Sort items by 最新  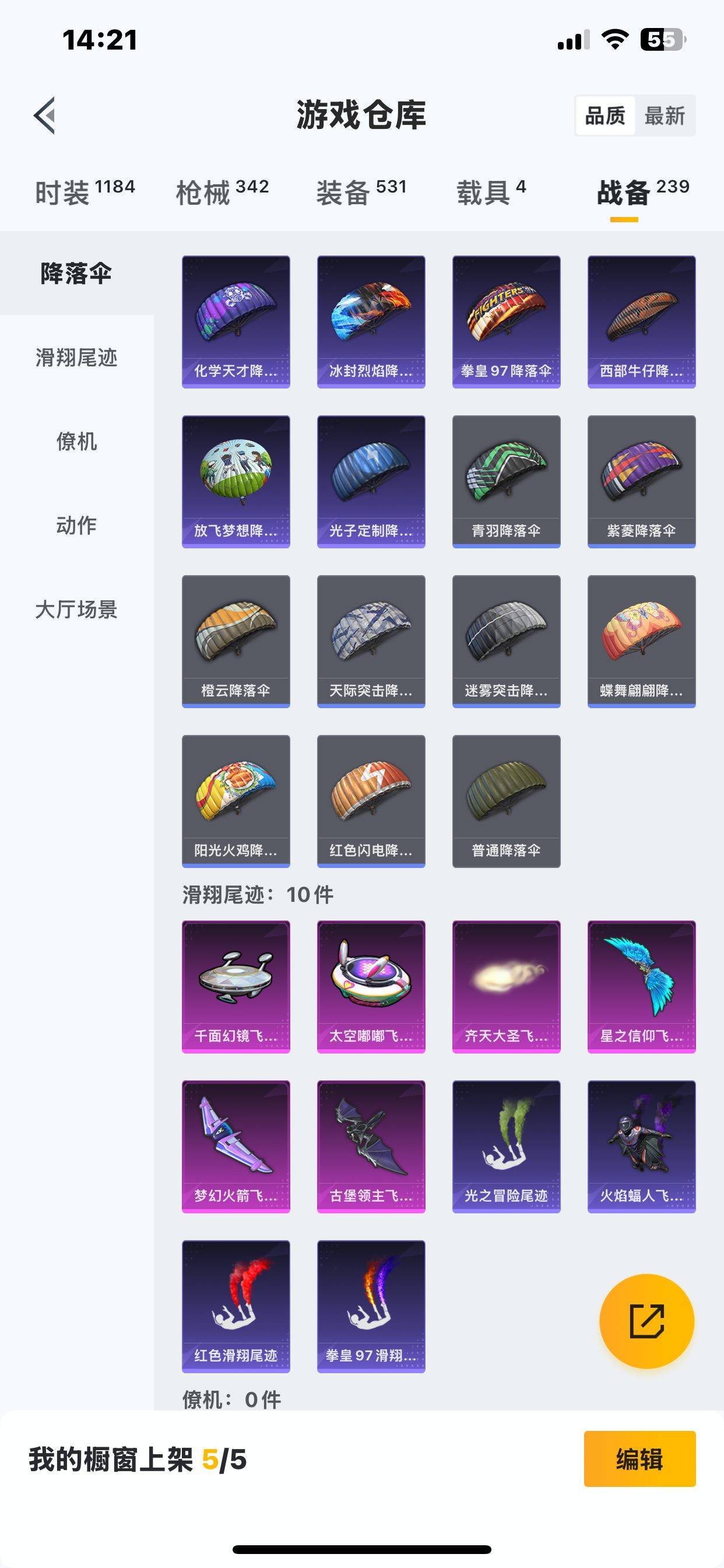[665, 116]
